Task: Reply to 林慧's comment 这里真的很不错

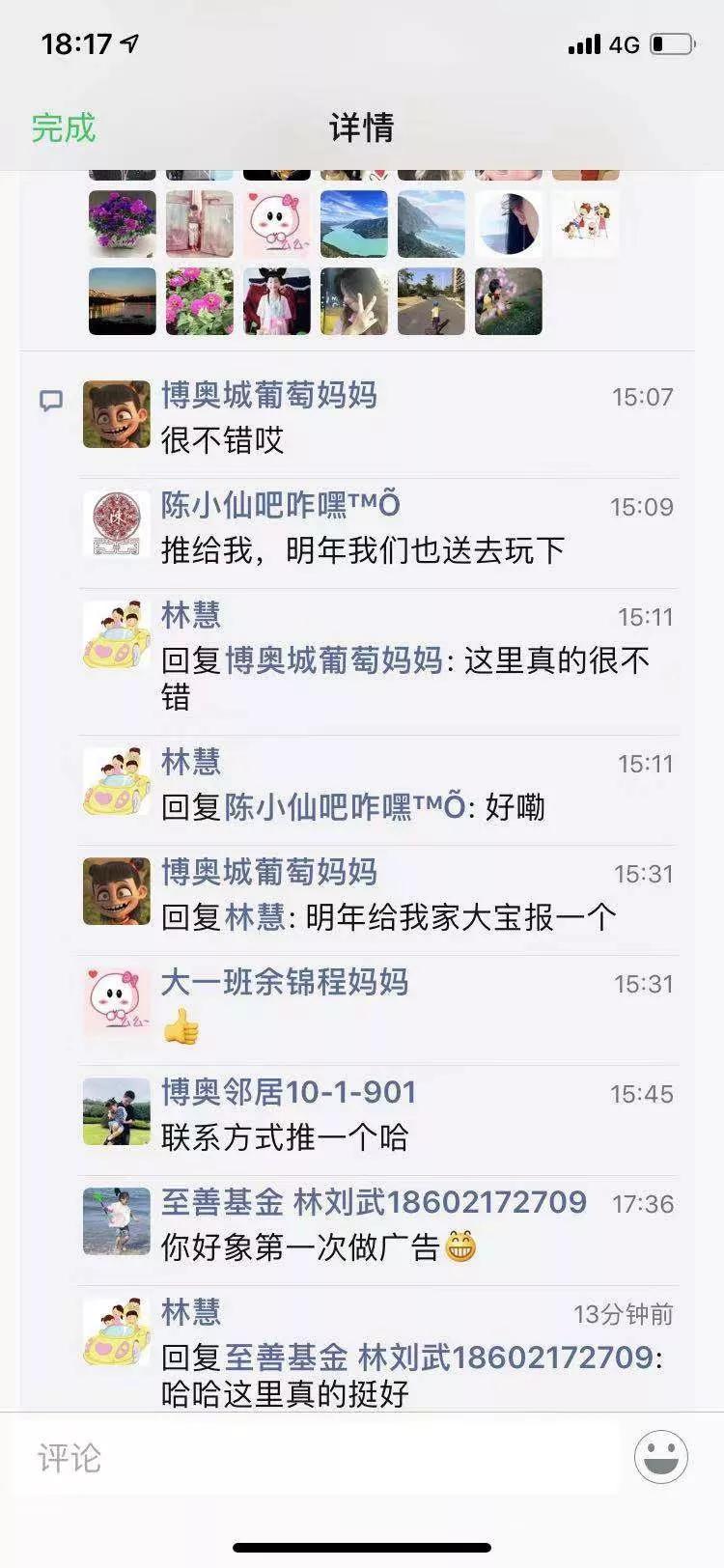Action: tap(405, 678)
